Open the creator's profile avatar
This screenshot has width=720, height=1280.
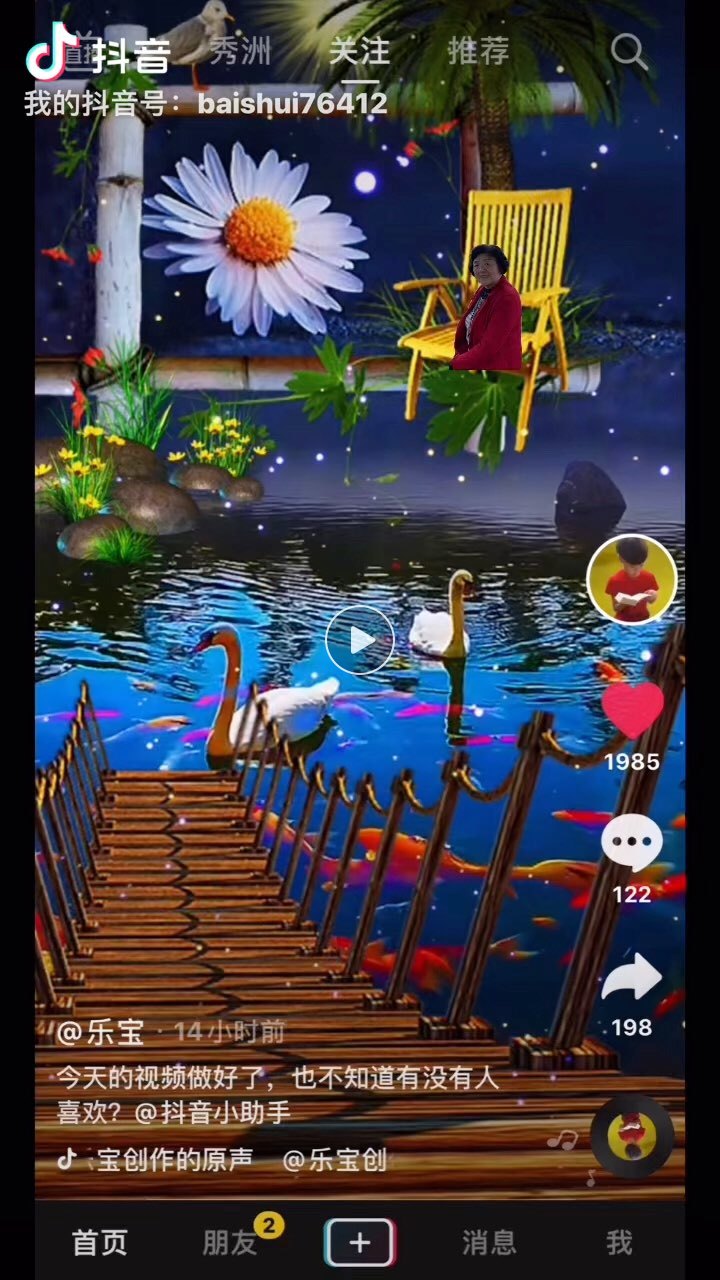pos(631,579)
